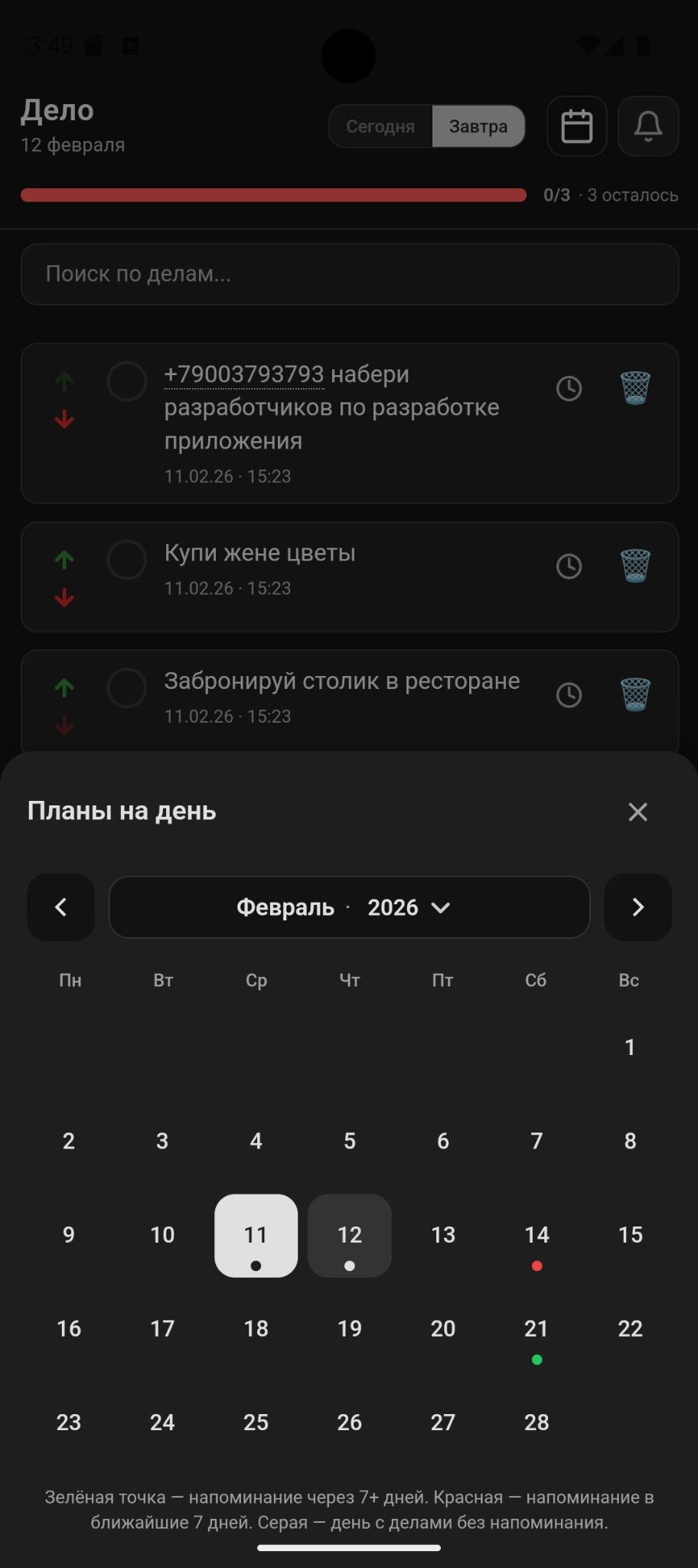This screenshot has width=698, height=1568.
Task: Tap the red progress bar
Action: (x=272, y=195)
